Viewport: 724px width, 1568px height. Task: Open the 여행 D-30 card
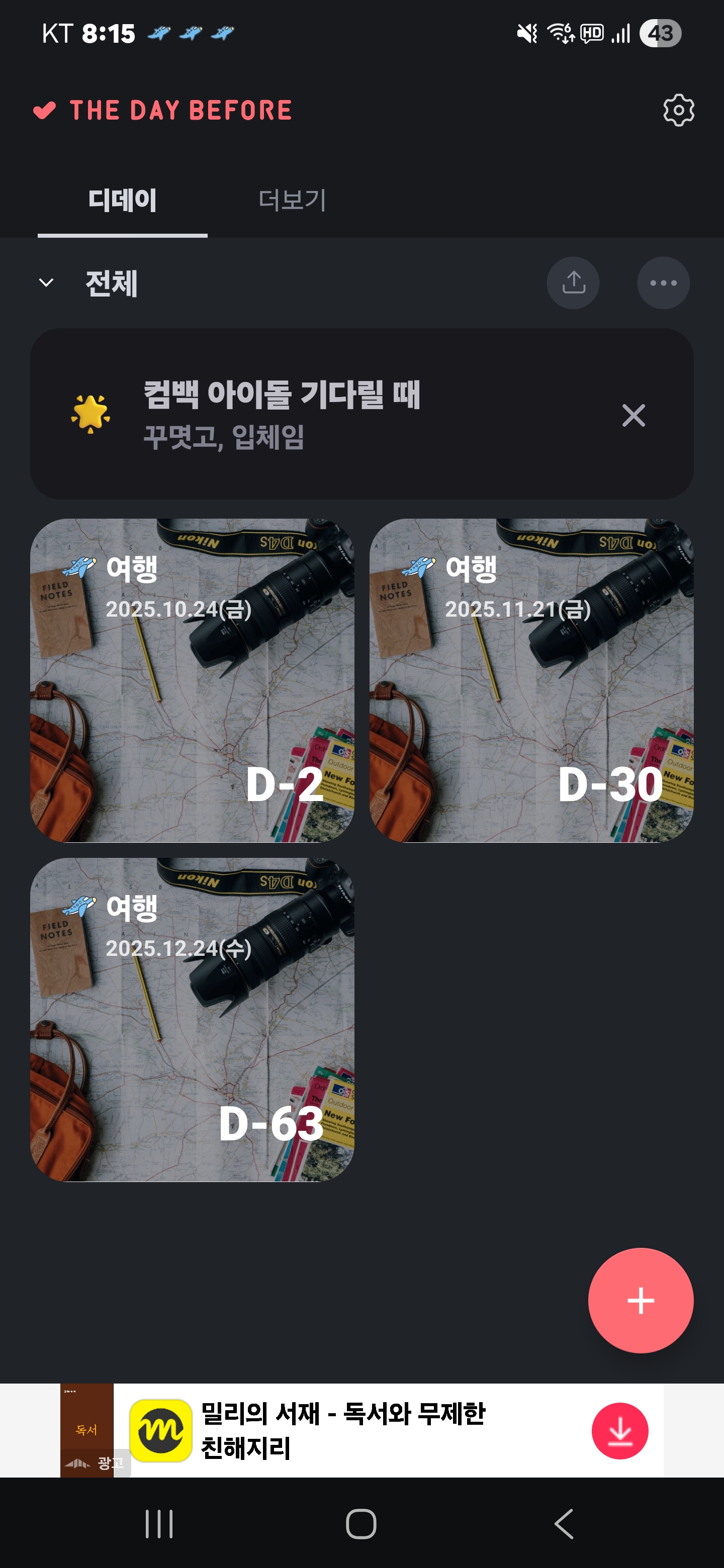click(531, 680)
